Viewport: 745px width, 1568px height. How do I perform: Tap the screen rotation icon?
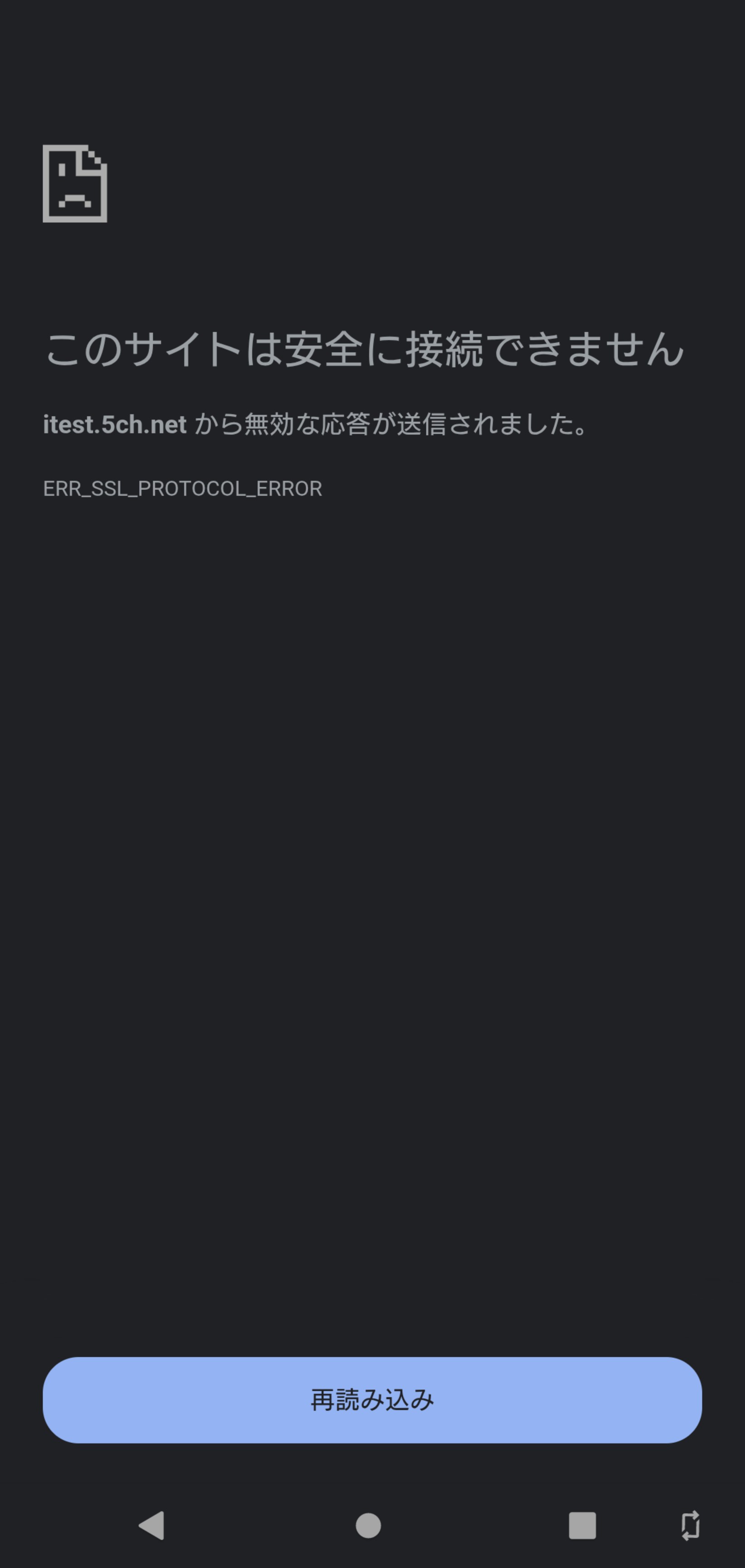pyautogui.click(x=690, y=1525)
